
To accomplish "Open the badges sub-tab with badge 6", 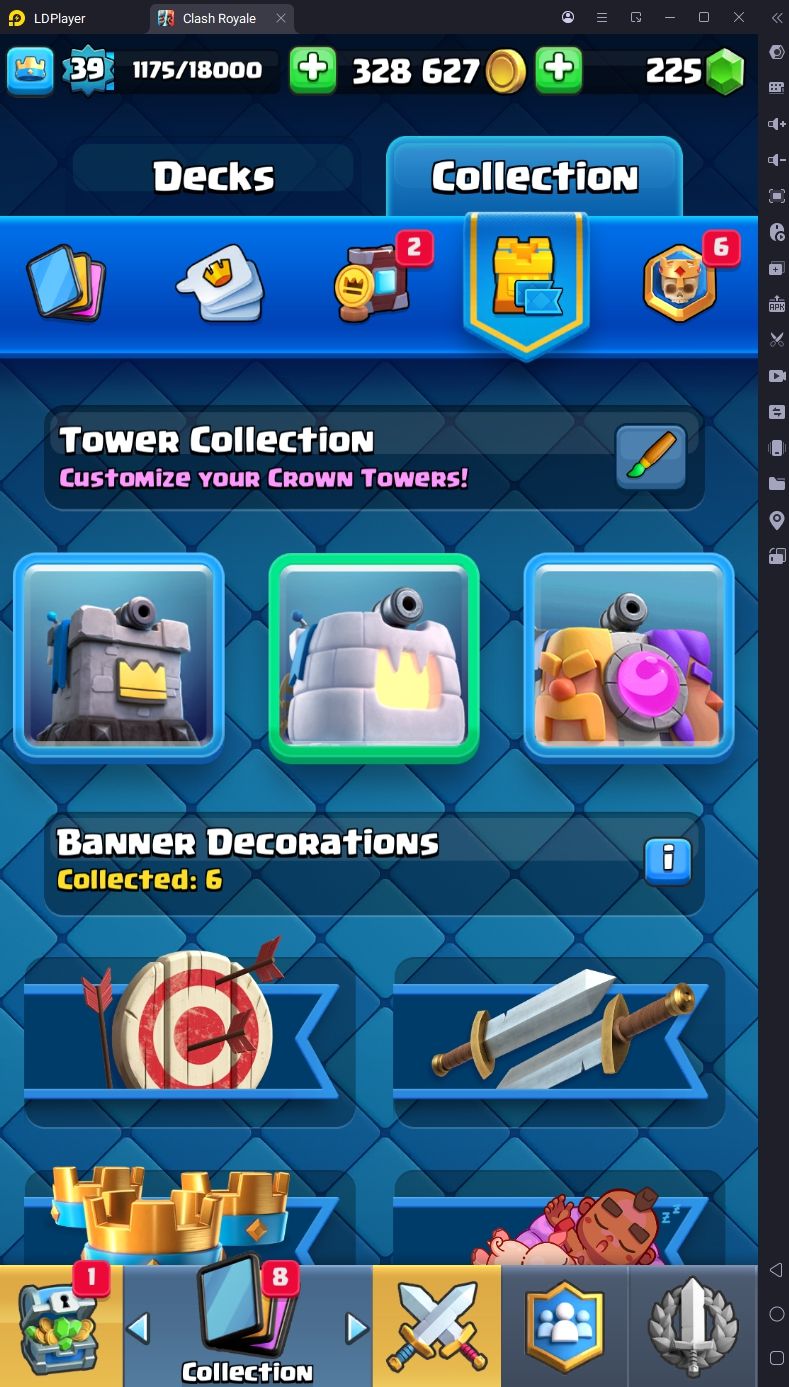I will click(680, 282).
